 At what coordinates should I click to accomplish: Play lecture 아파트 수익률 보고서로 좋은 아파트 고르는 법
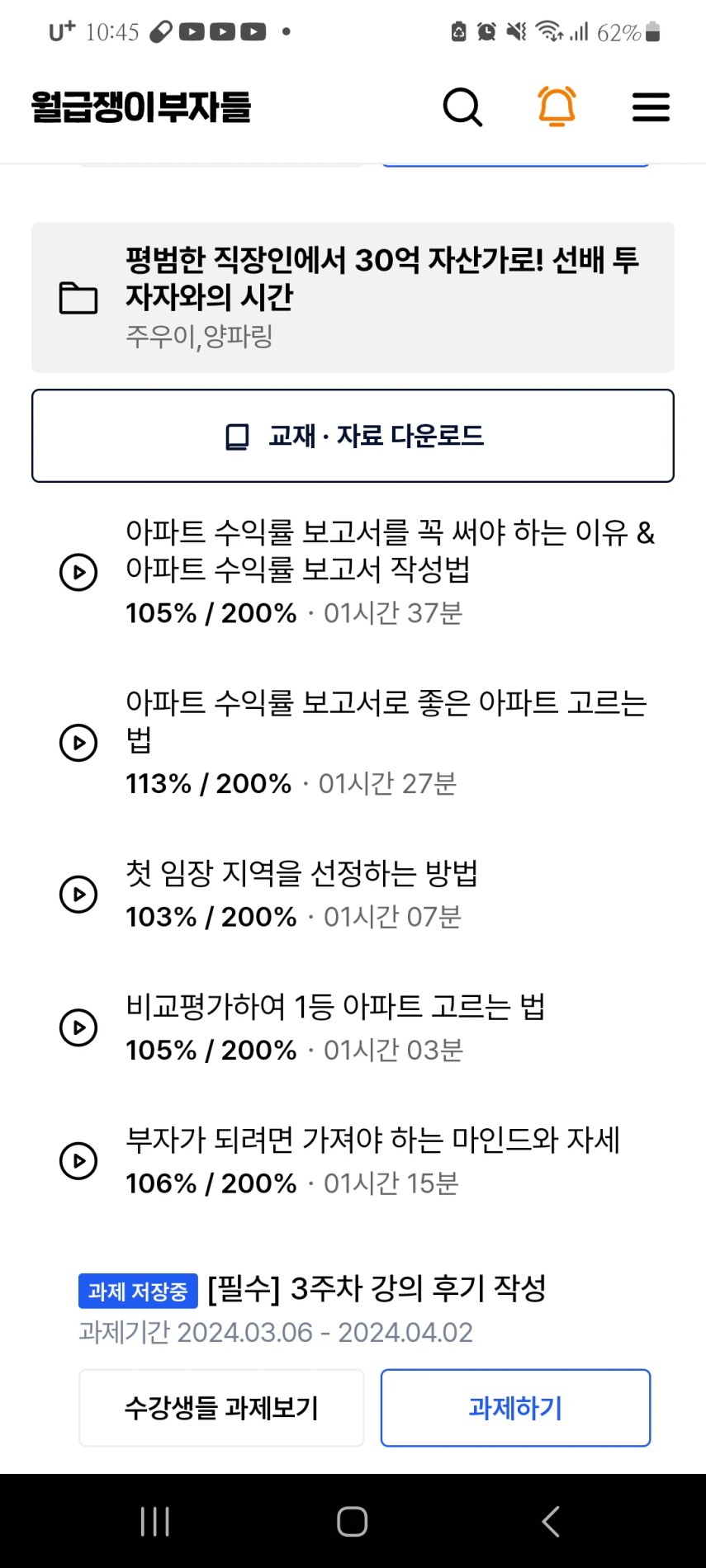353,742
